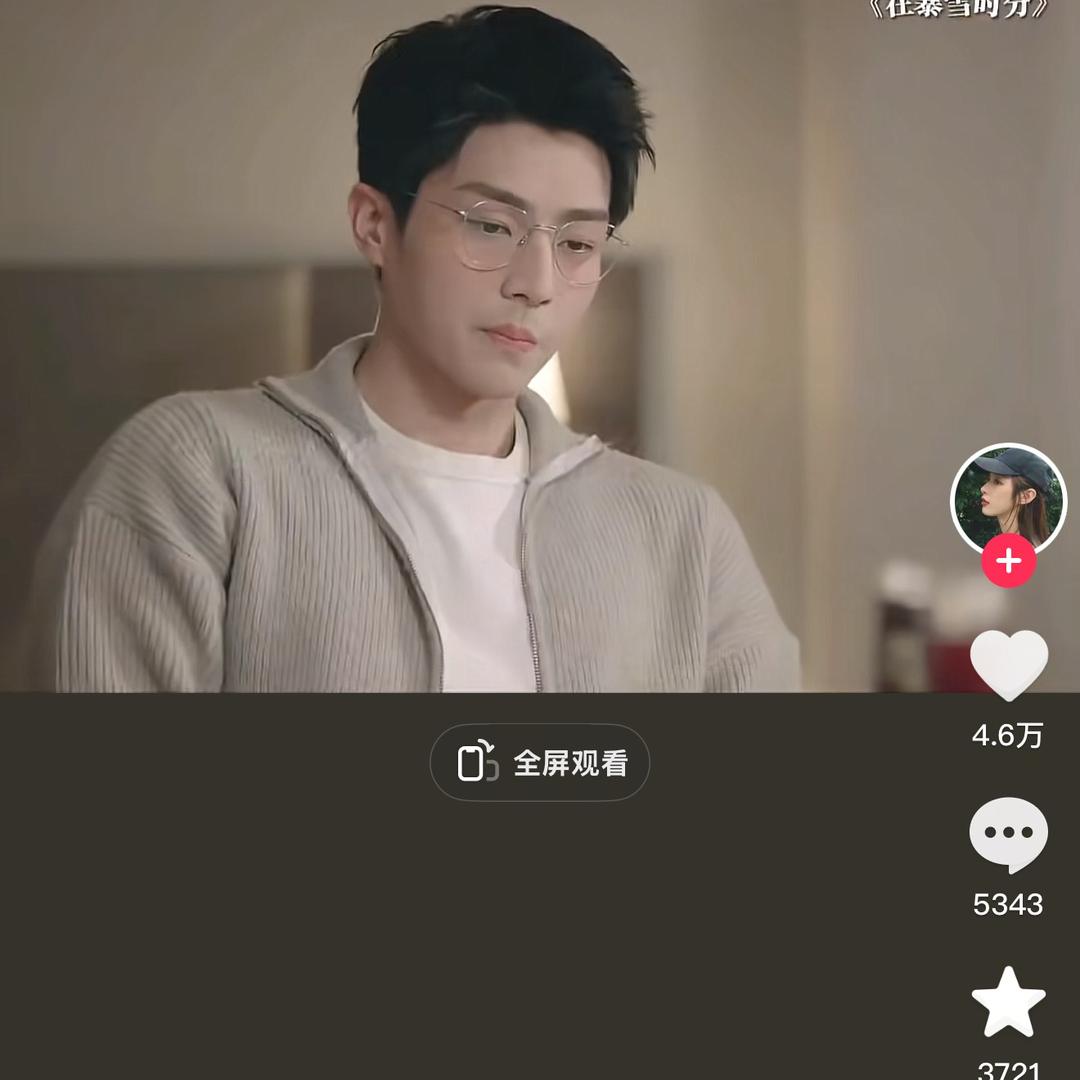Tap the 全屏观看 fullscreen button
Screen dimensions: 1080x1080
540,763
